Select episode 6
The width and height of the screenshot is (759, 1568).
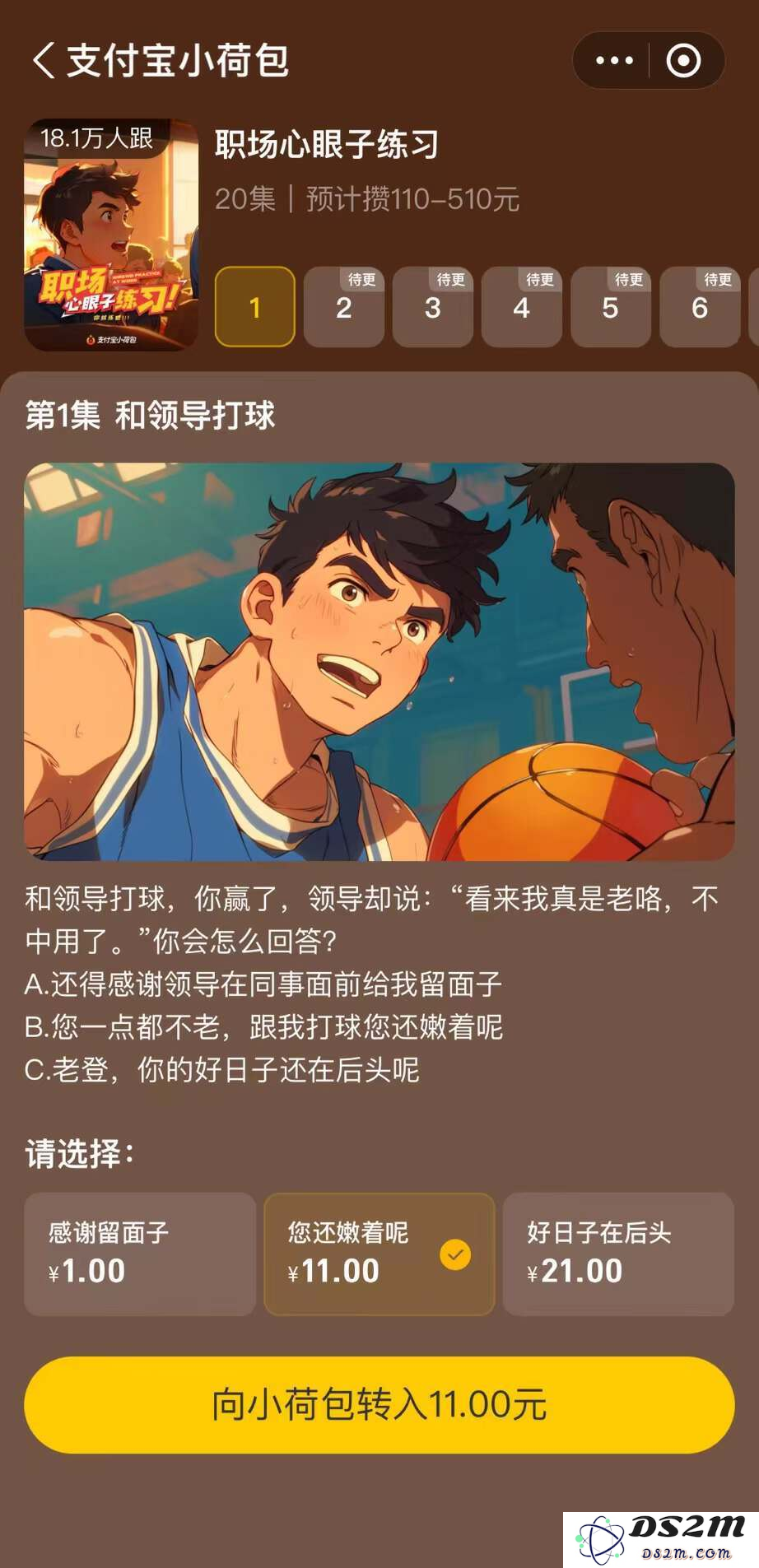tap(700, 307)
